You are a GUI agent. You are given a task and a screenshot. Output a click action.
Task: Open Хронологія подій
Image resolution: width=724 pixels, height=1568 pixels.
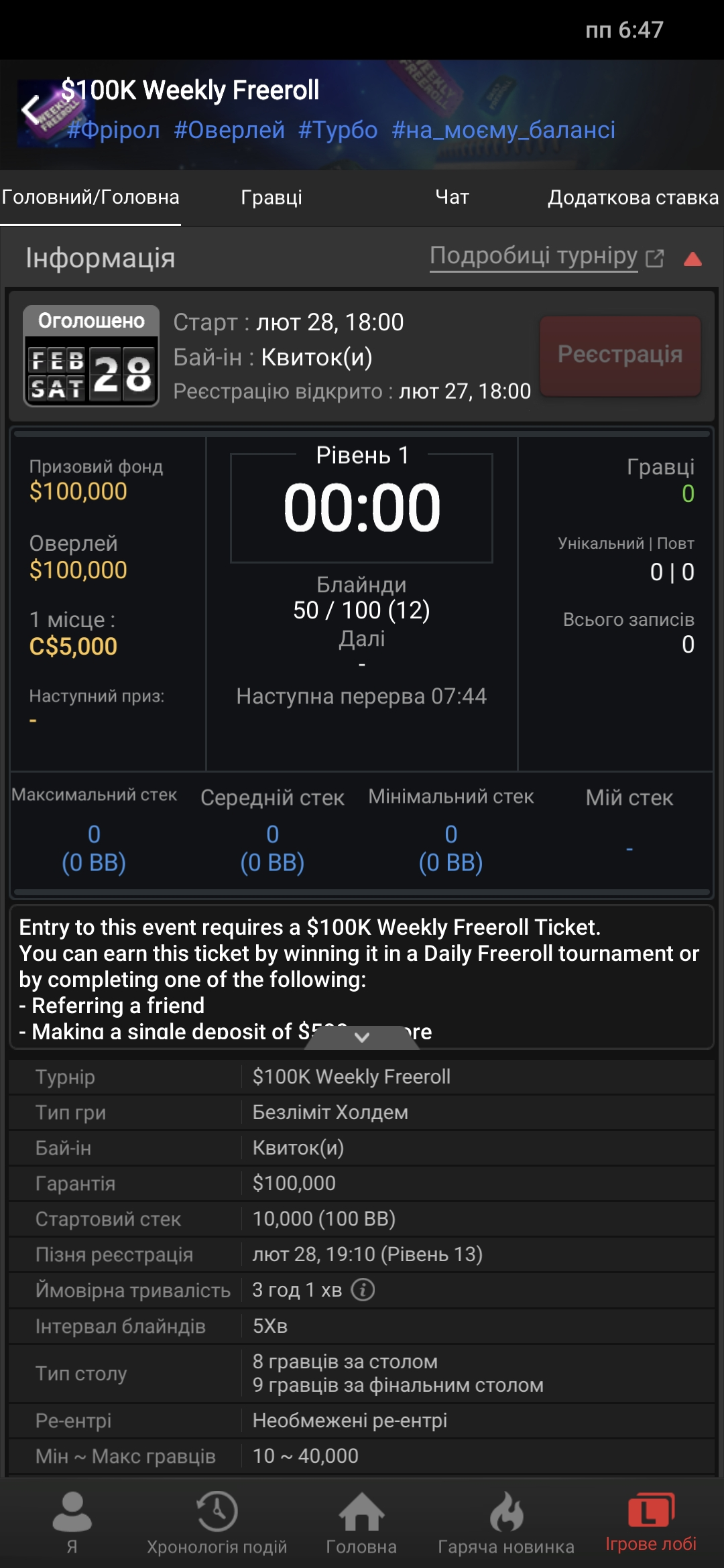[x=217, y=1522]
